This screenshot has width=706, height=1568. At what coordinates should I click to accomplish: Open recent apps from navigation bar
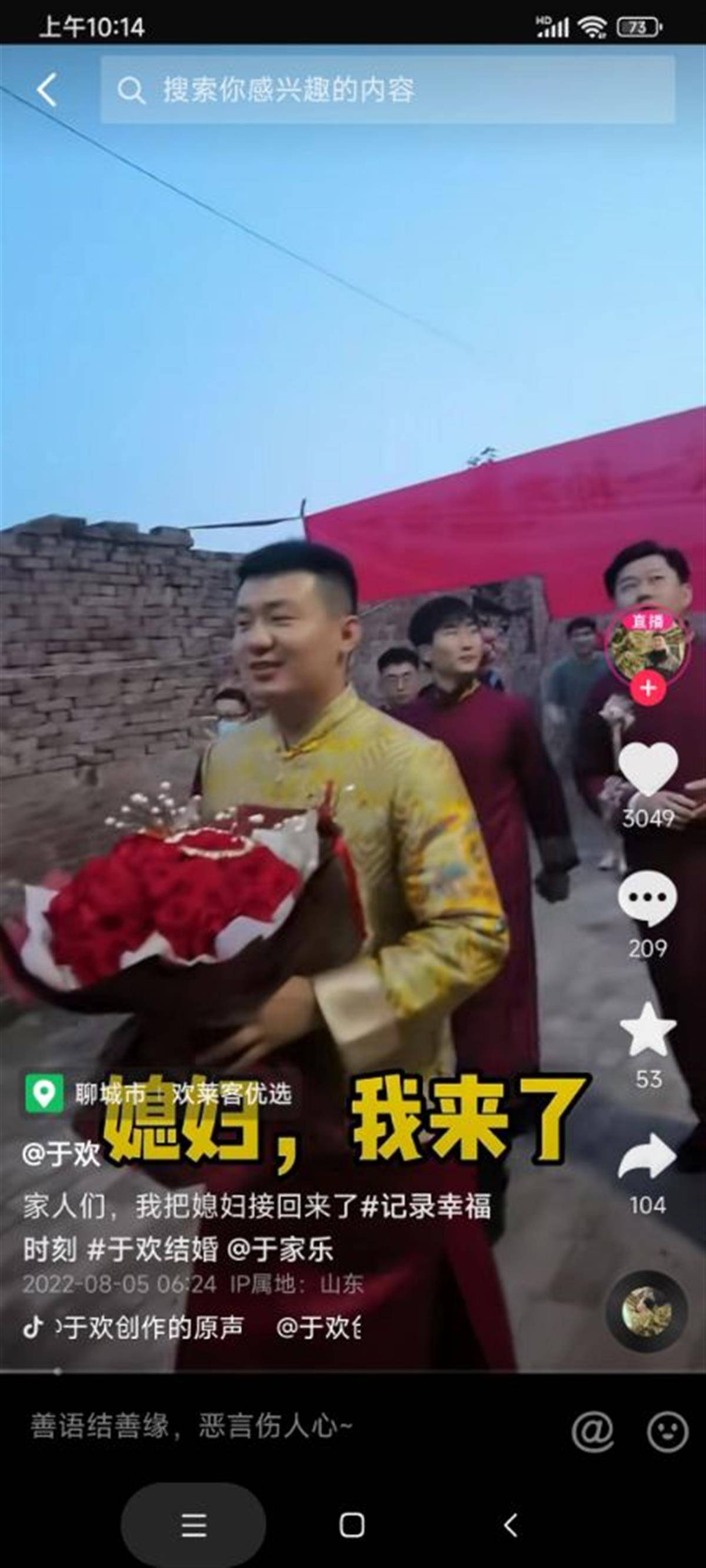194,1526
